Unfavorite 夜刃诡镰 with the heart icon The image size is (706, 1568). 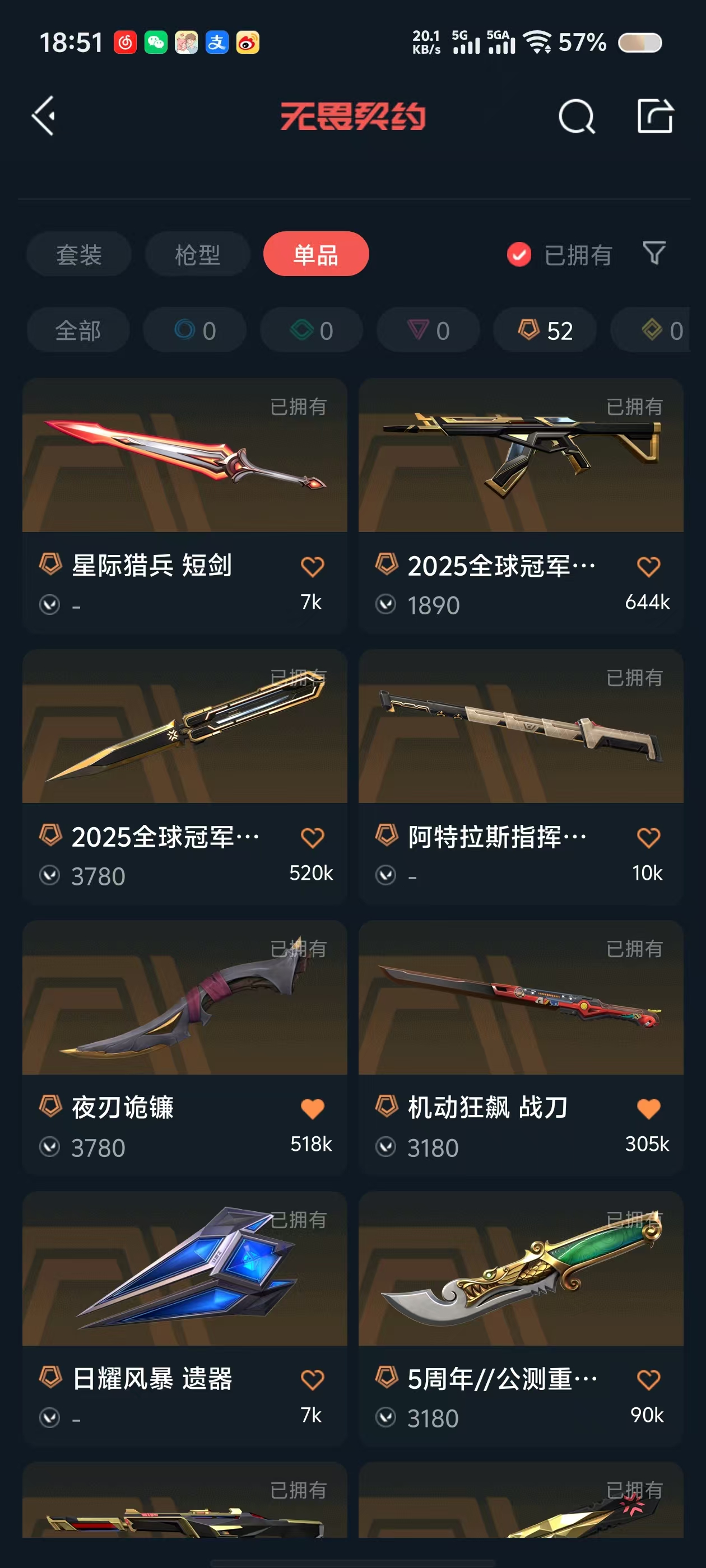[313, 1108]
